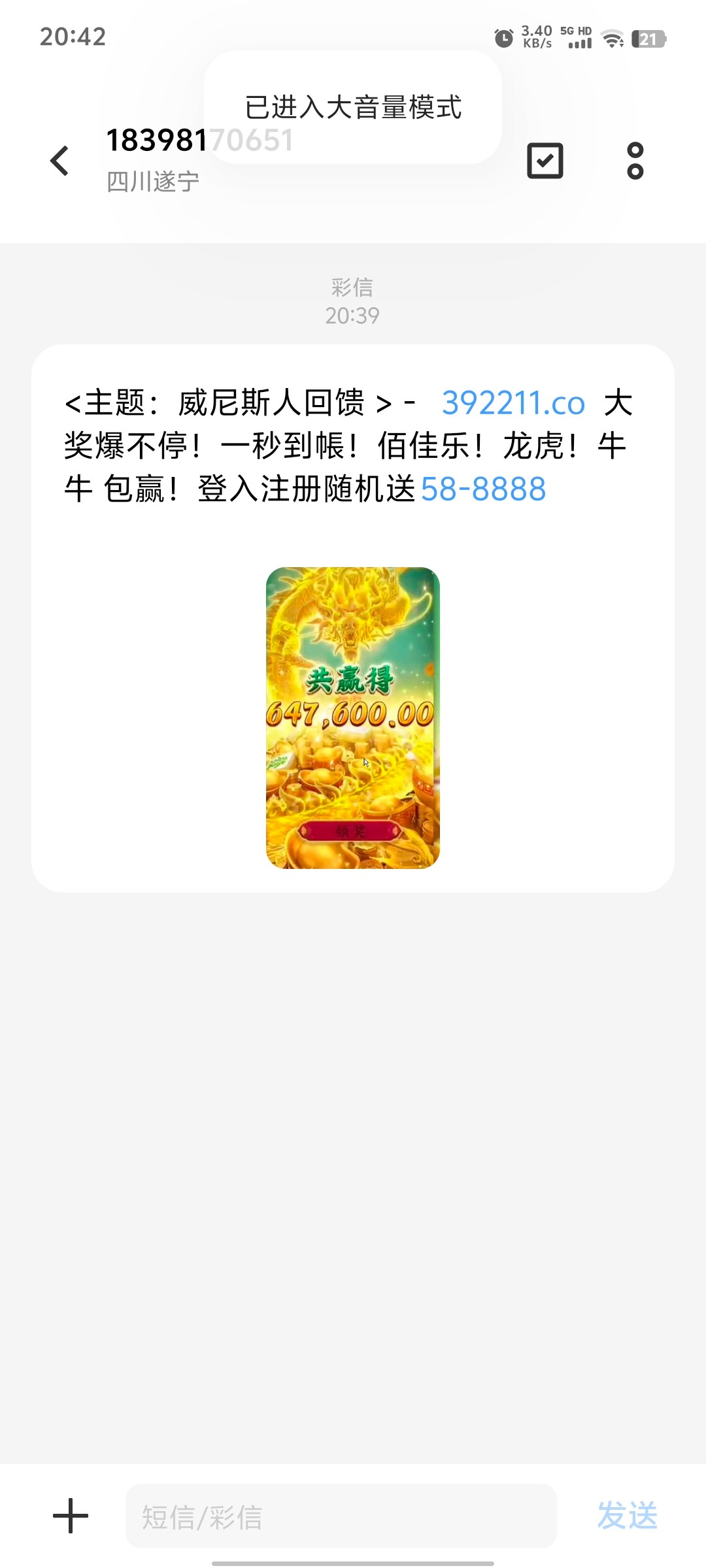This screenshot has width=706, height=1568.
Task: Tap the 发送 send button
Action: click(627, 1516)
